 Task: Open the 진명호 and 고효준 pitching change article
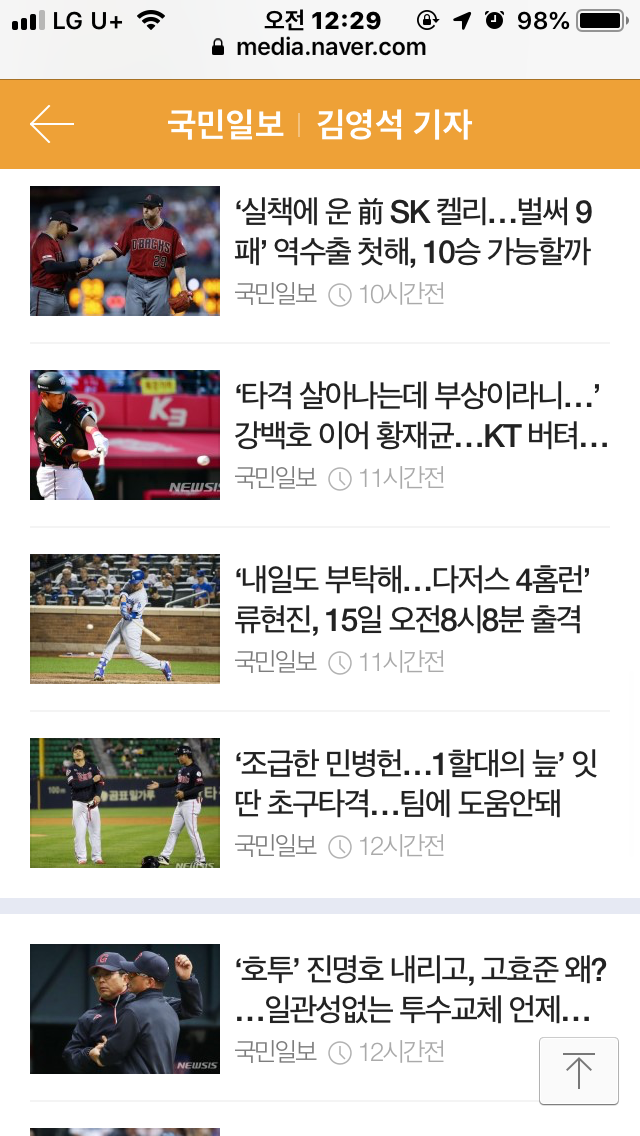tap(420, 990)
